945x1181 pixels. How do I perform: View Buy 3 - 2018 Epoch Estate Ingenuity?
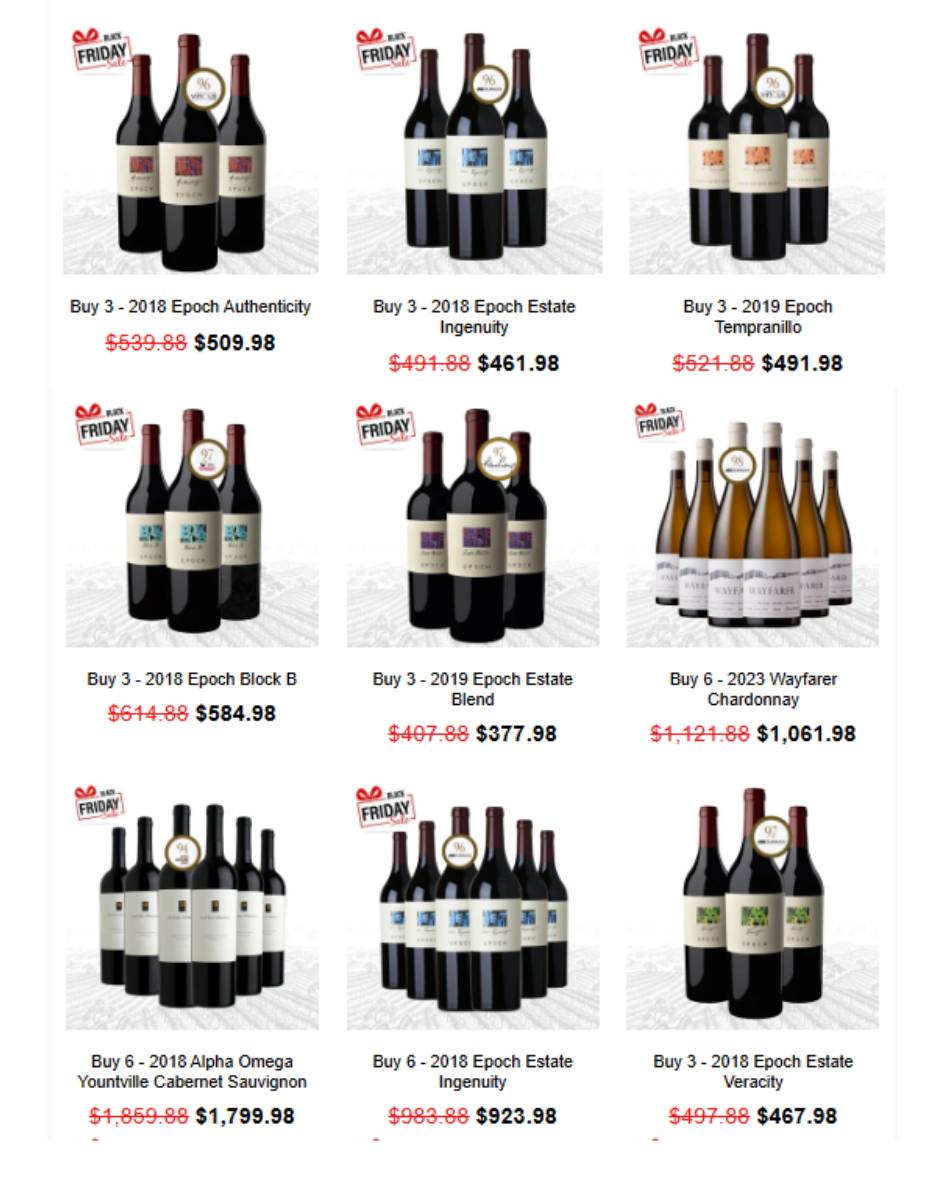[x=474, y=316]
